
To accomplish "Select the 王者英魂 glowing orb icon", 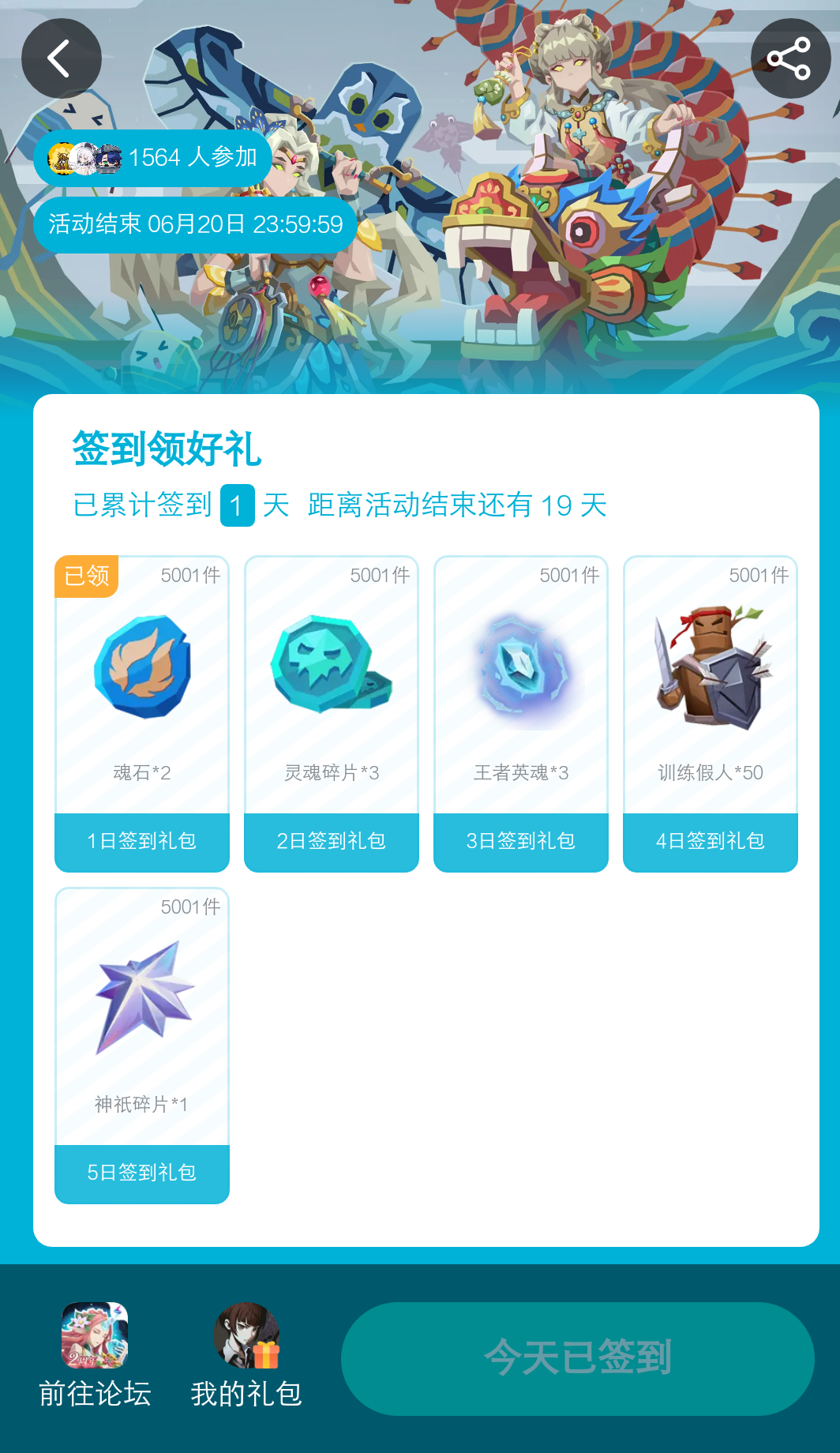I will (520, 670).
